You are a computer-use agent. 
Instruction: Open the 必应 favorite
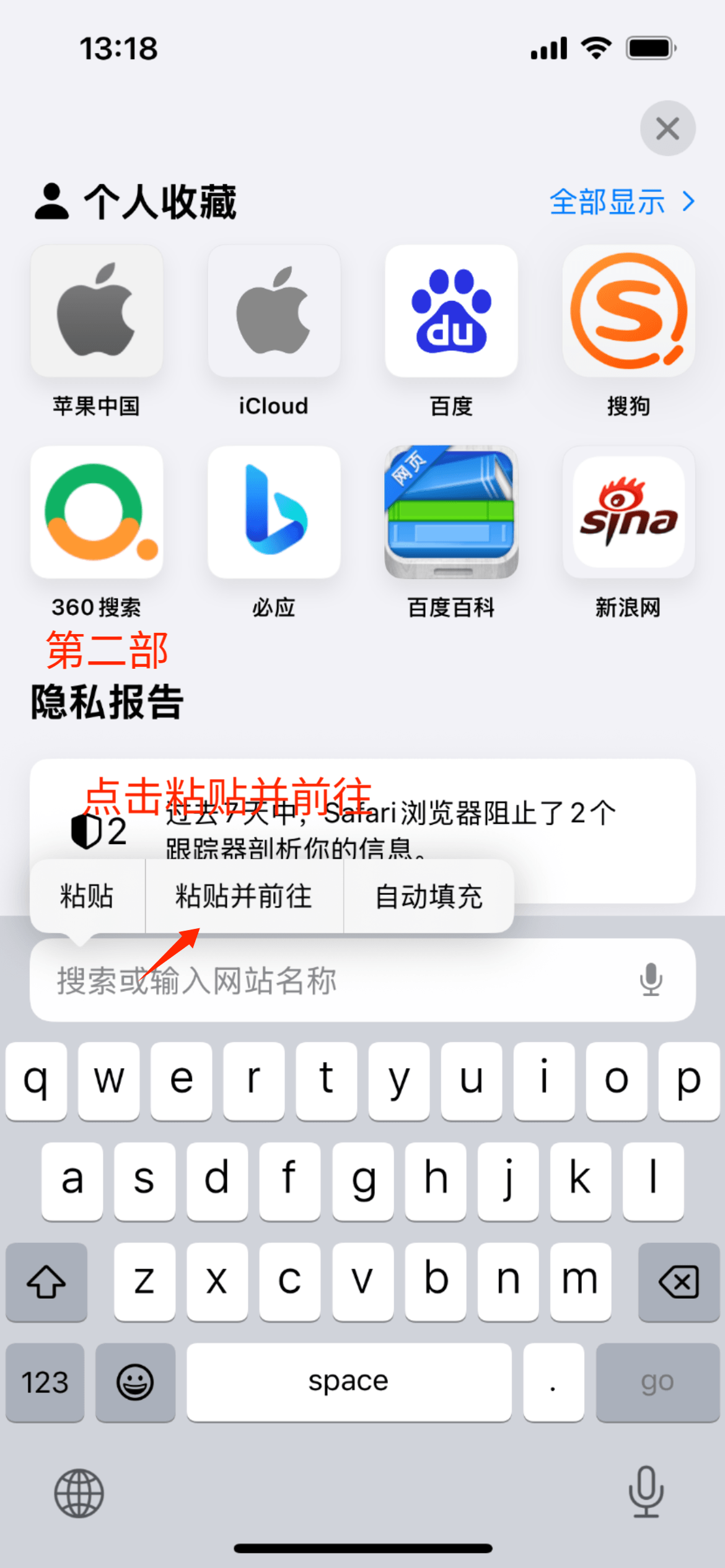pyautogui.click(x=274, y=513)
